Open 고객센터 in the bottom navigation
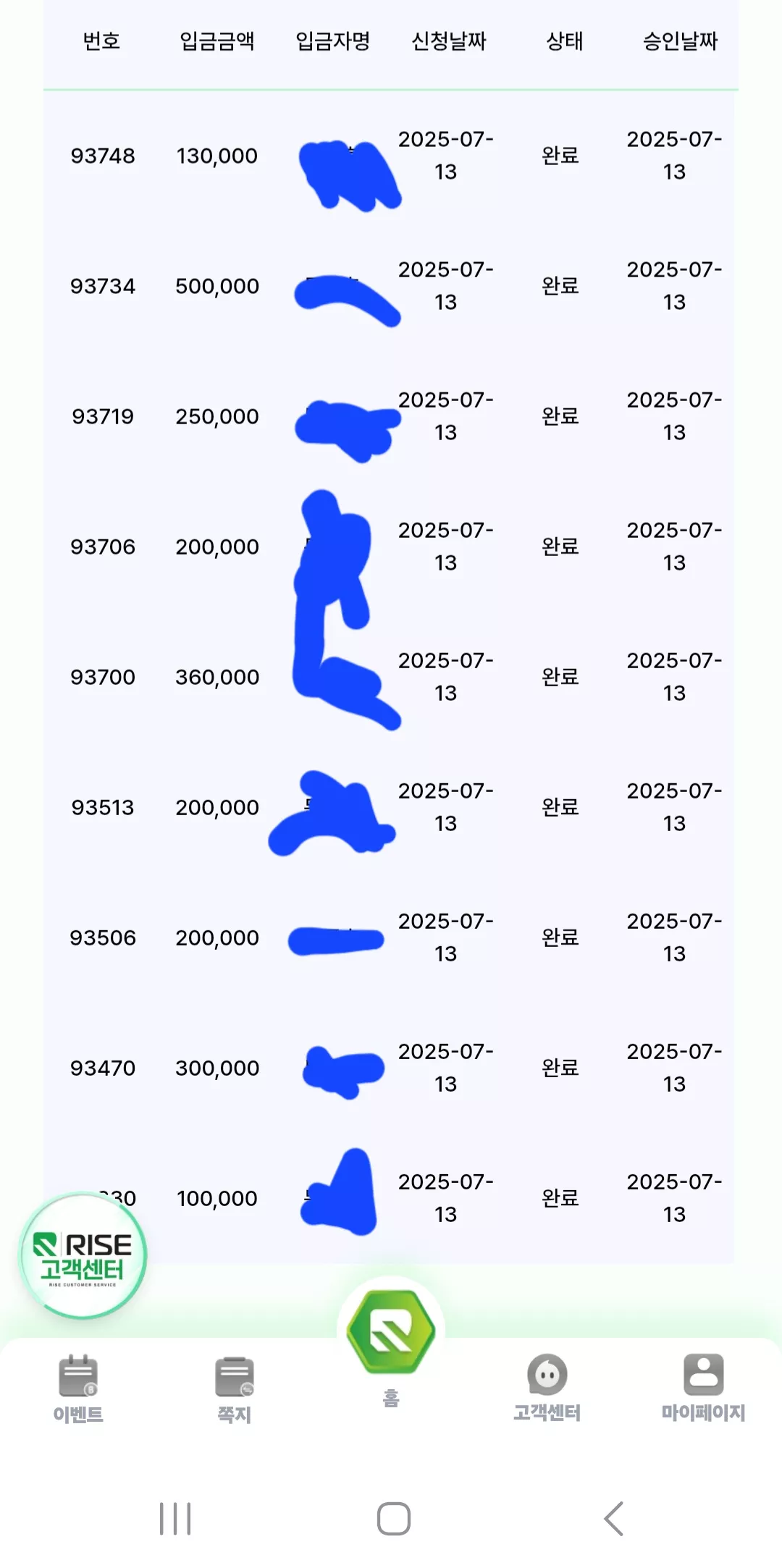This screenshot has height=1568, width=782. [547, 1388]
